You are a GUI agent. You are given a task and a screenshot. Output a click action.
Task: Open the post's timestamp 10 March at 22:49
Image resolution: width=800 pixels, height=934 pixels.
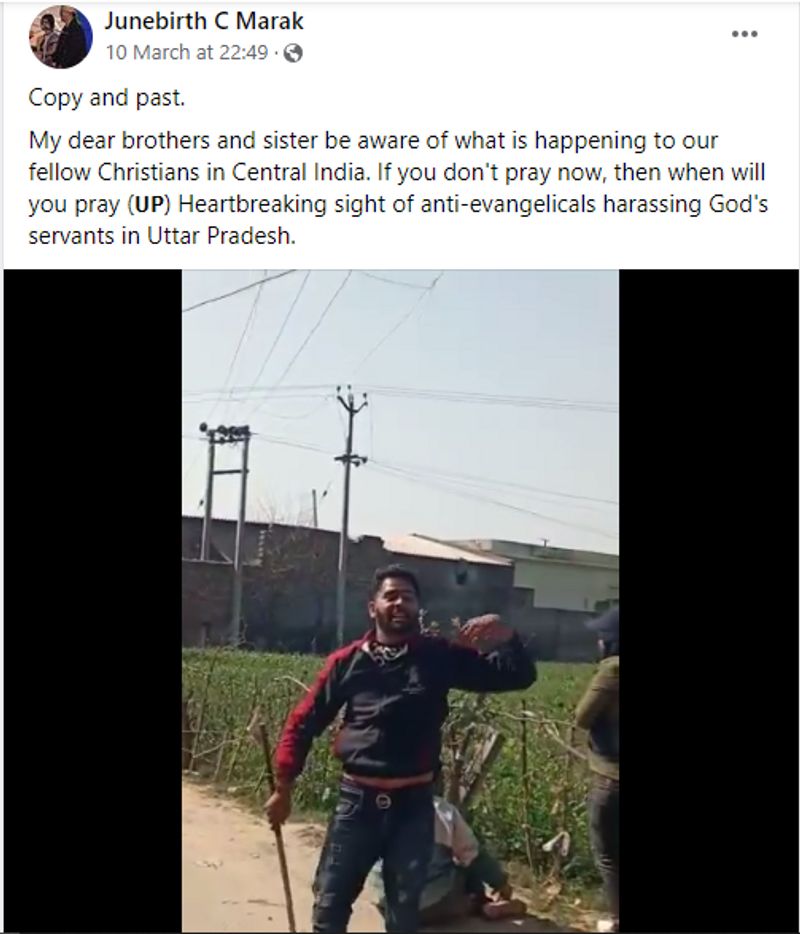tap(186, 53)
